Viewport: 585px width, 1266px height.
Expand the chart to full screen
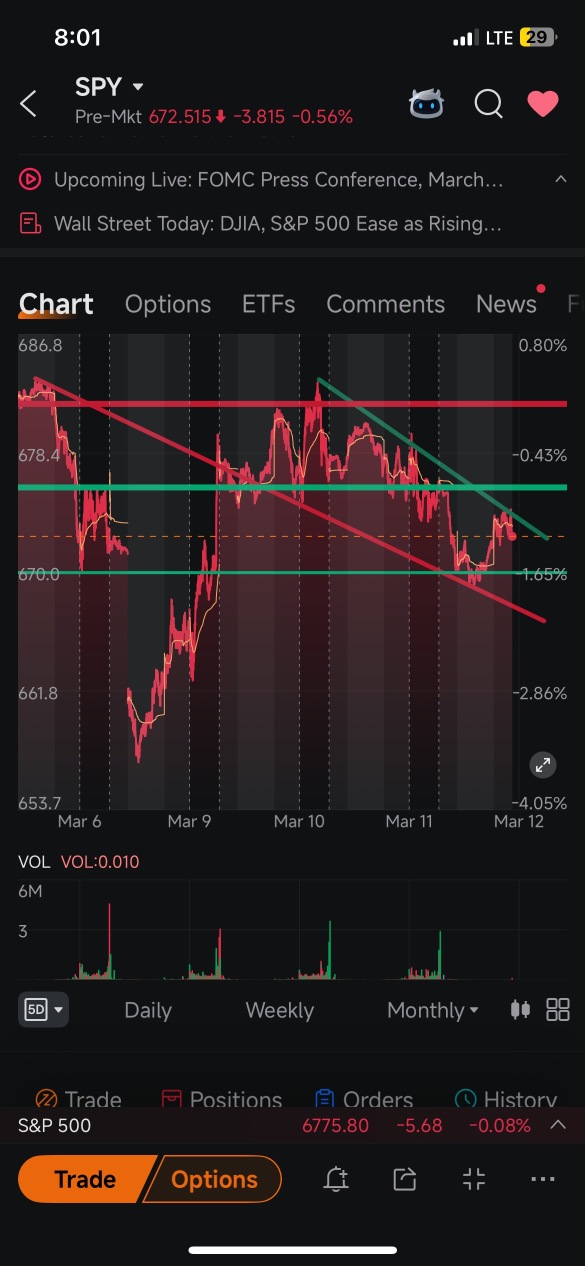coord(543,766)
